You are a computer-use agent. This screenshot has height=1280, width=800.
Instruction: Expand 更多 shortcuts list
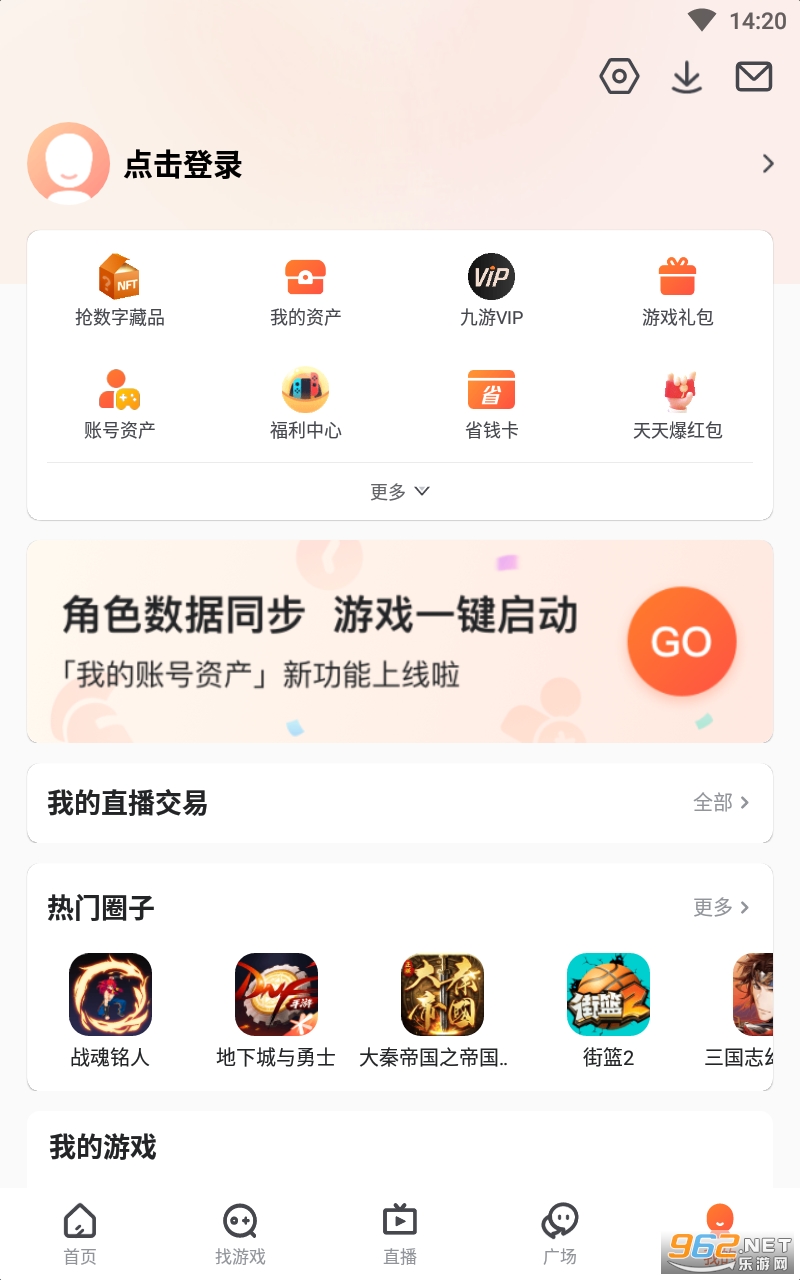pos(399,491)
